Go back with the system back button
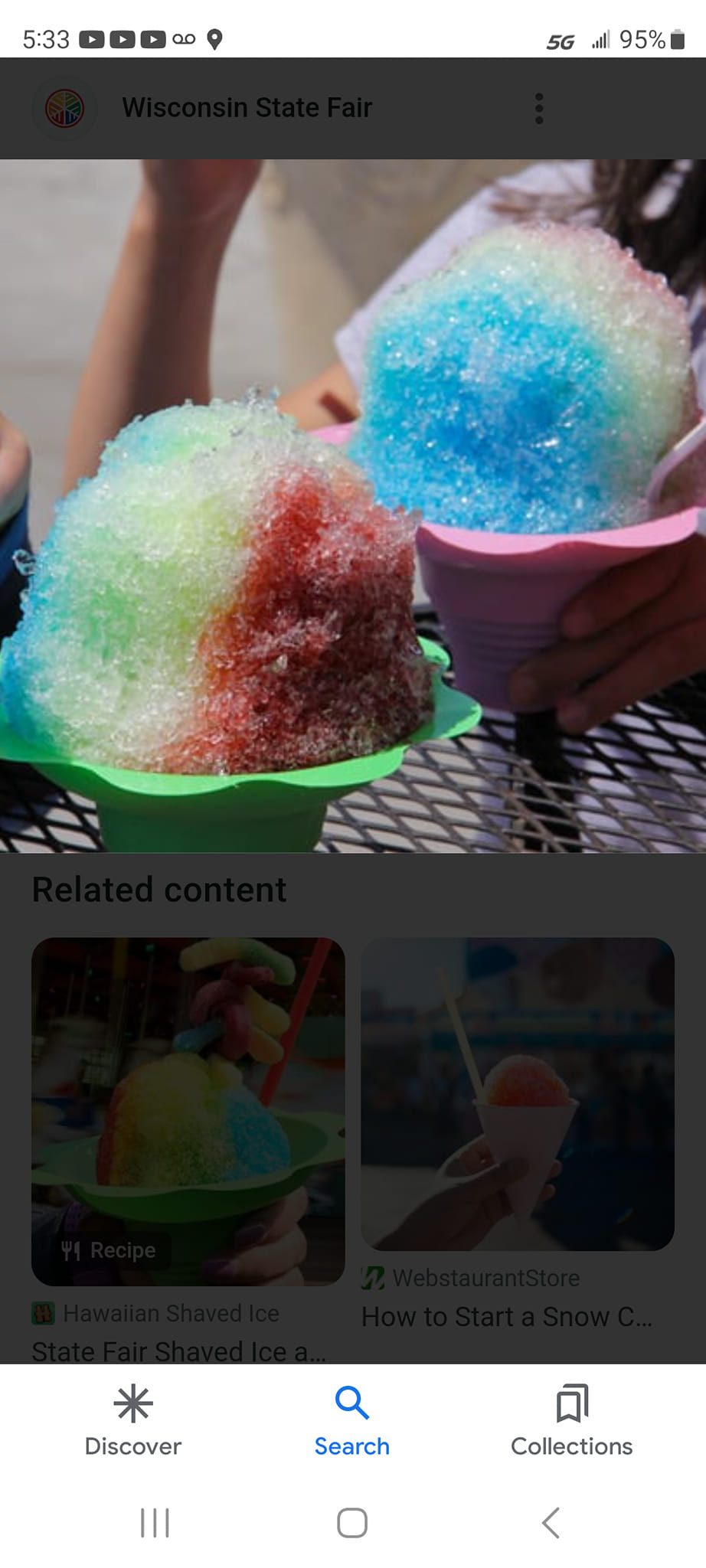The width and height of the screenshot is (706, 1568). pyautogui.click(x=551, y=1523)
